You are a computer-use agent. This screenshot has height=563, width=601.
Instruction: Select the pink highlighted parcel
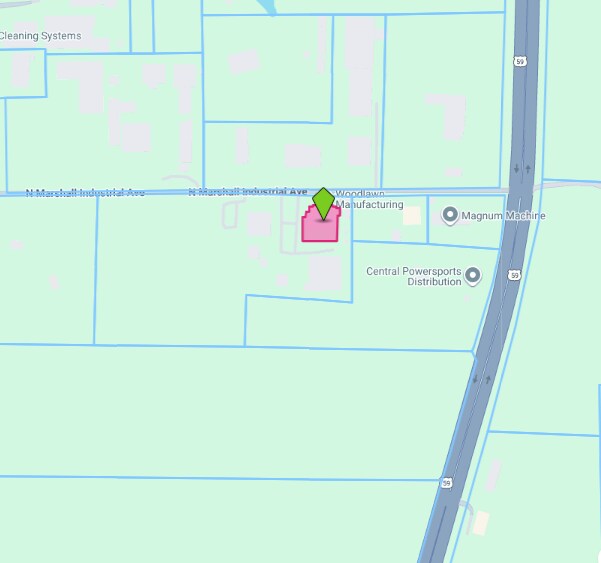(x=320, y=229)
